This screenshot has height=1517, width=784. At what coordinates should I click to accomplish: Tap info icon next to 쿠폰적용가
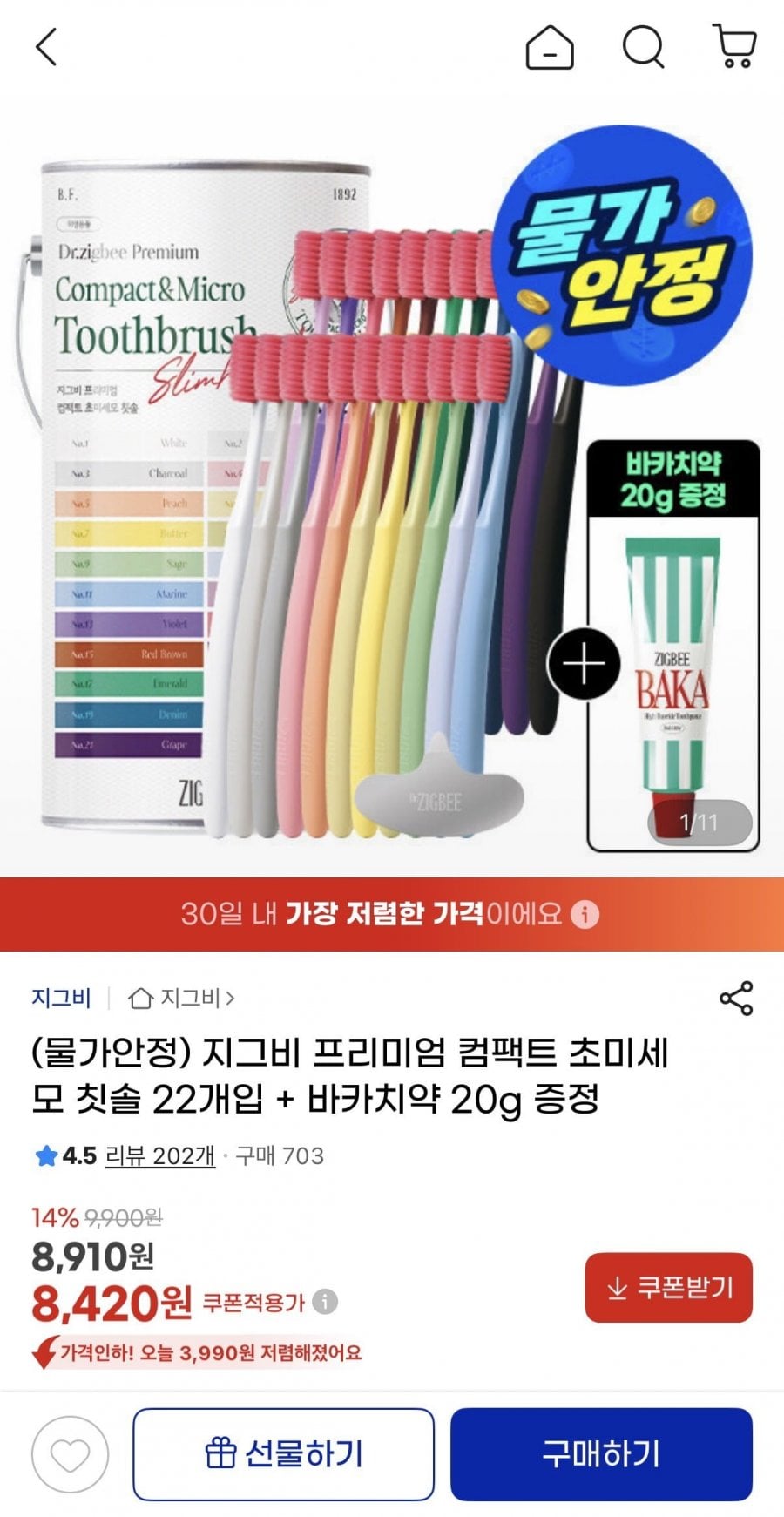click(325, 1302)
